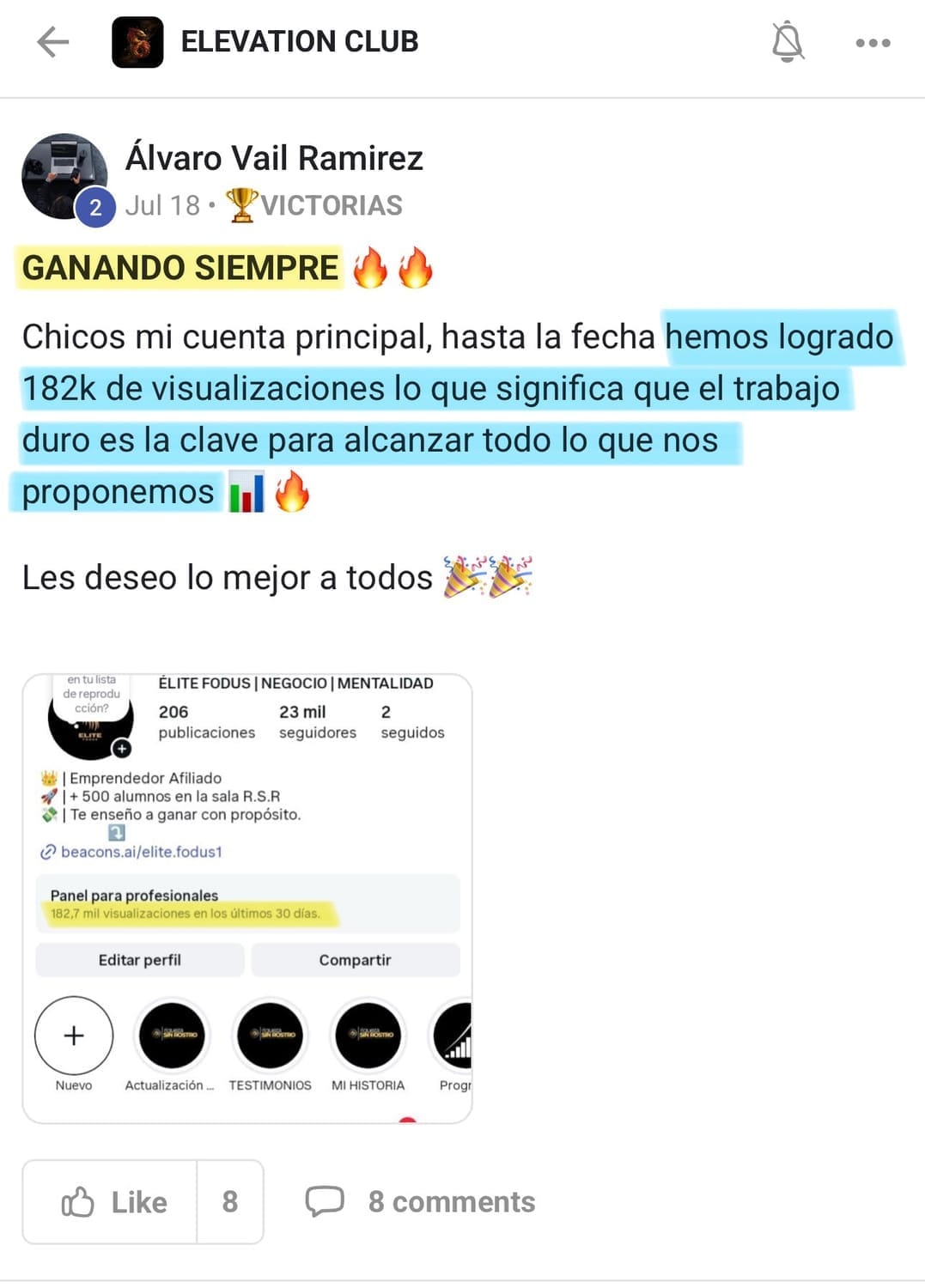See the 8 people who liked

coord(229,1201)
